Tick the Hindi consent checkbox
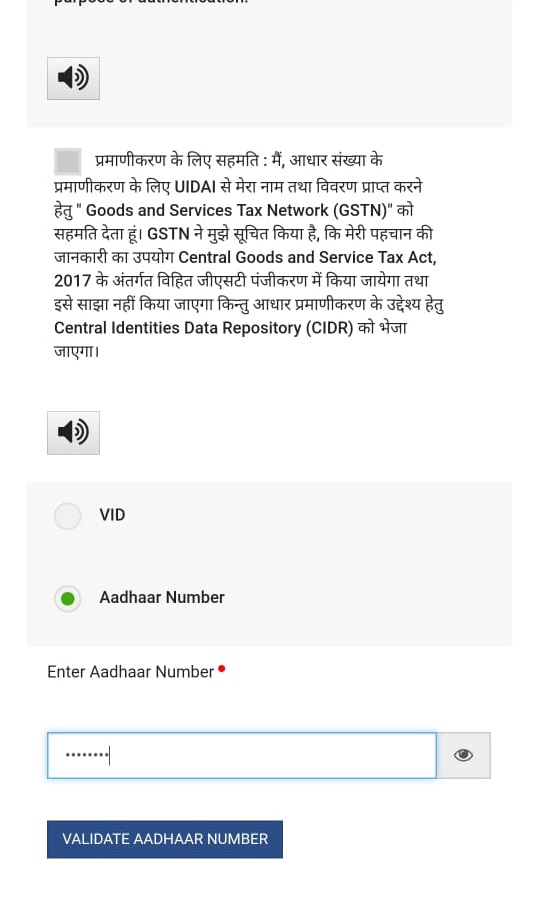539x897 pixels. (x=68, y=161)
